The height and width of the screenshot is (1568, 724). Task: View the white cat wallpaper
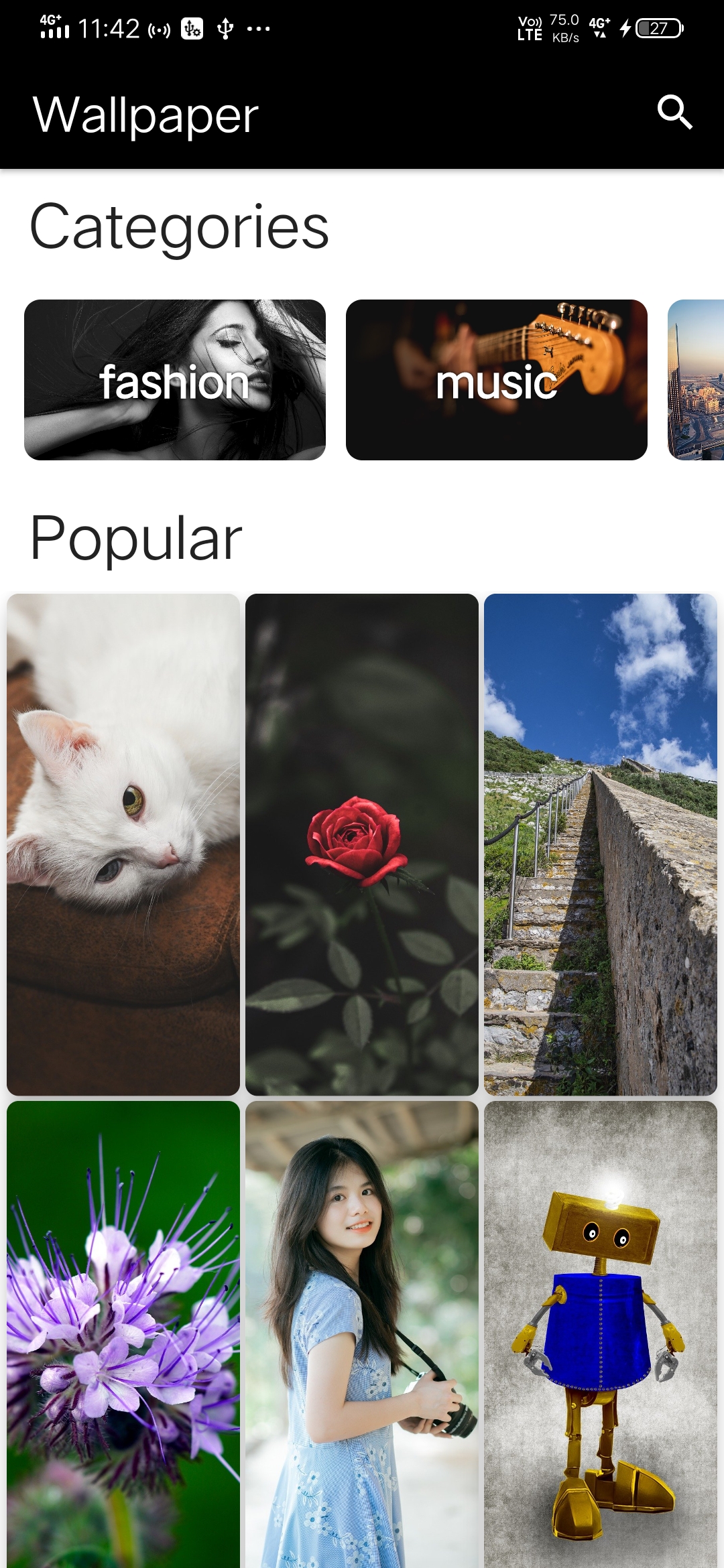click(x=123, y=844)
